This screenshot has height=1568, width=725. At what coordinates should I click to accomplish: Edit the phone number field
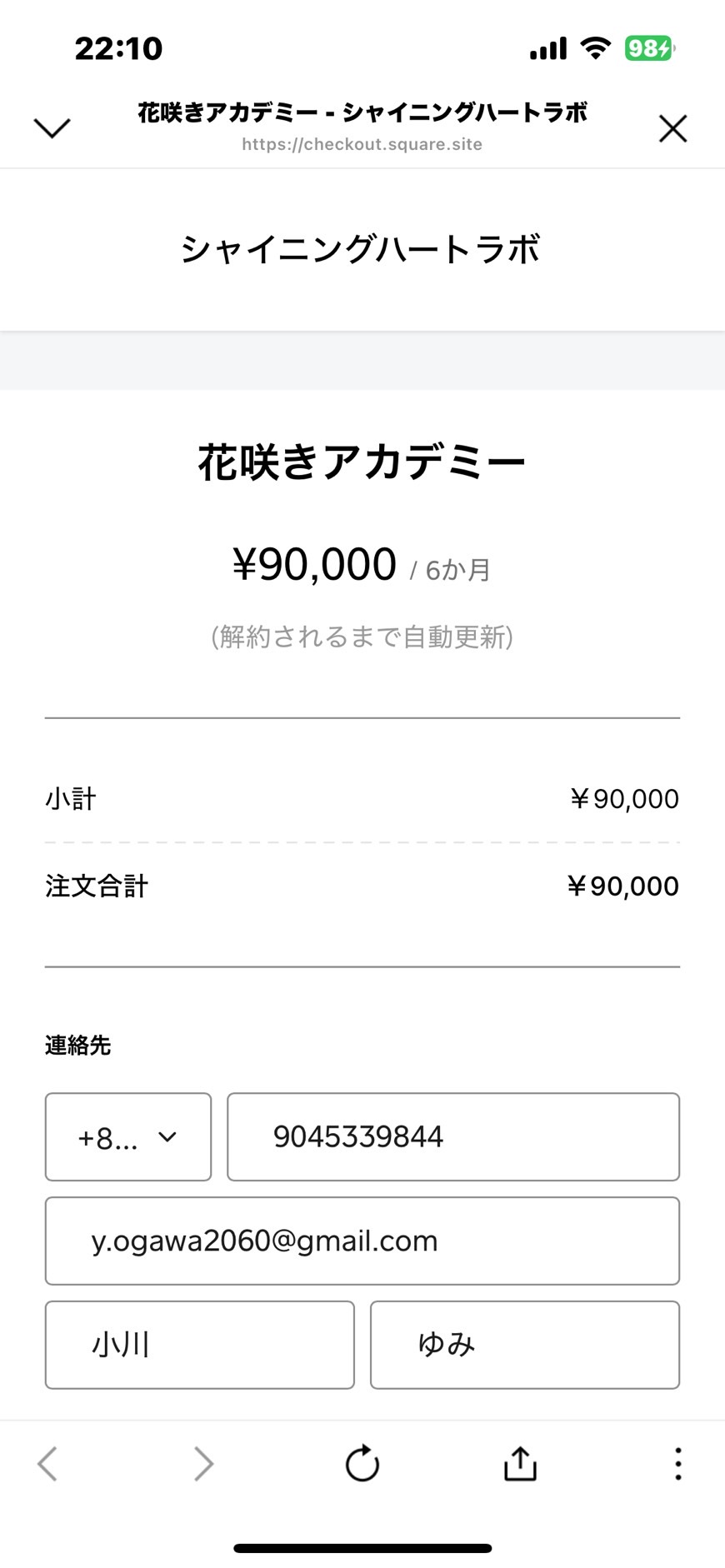453,1136
